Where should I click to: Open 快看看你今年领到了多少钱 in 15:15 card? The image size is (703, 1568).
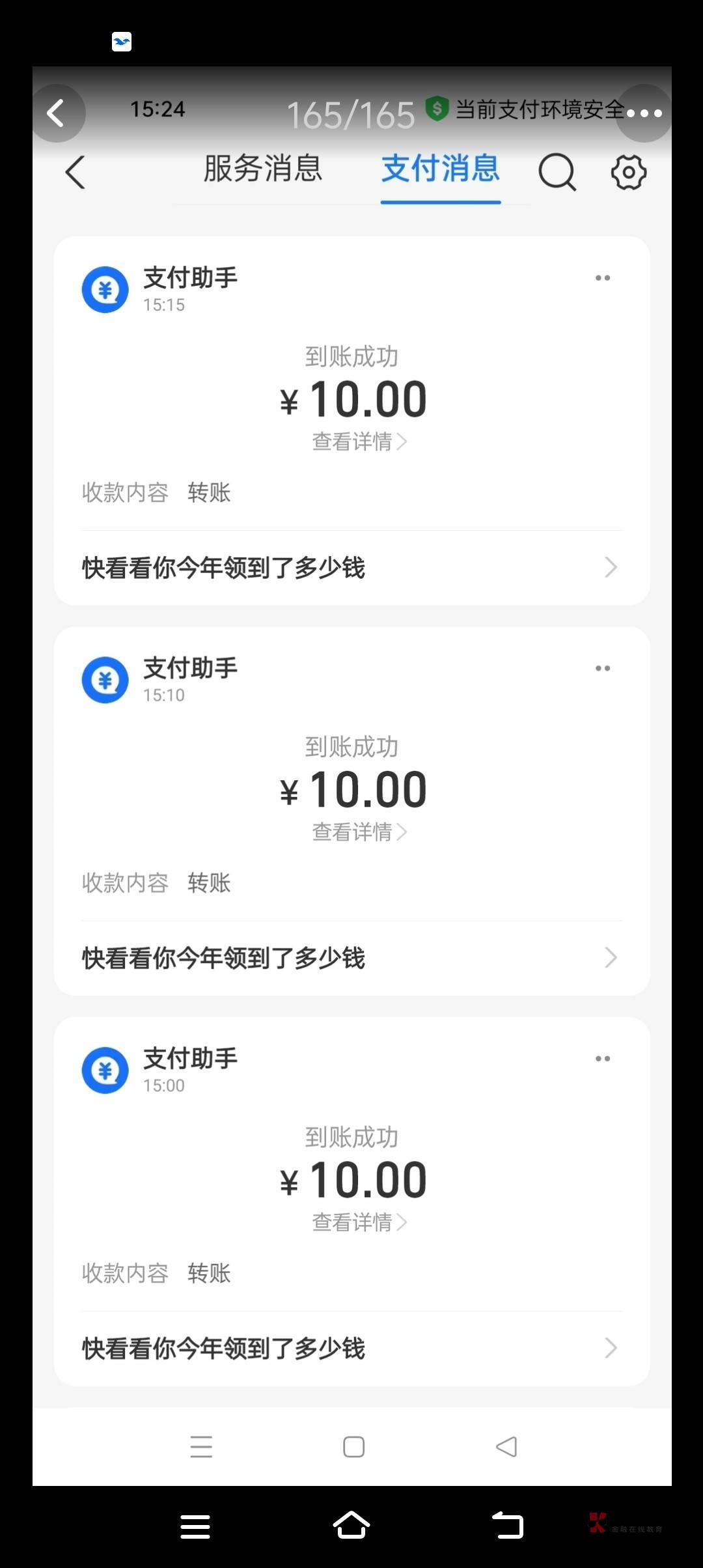[351, 567]
